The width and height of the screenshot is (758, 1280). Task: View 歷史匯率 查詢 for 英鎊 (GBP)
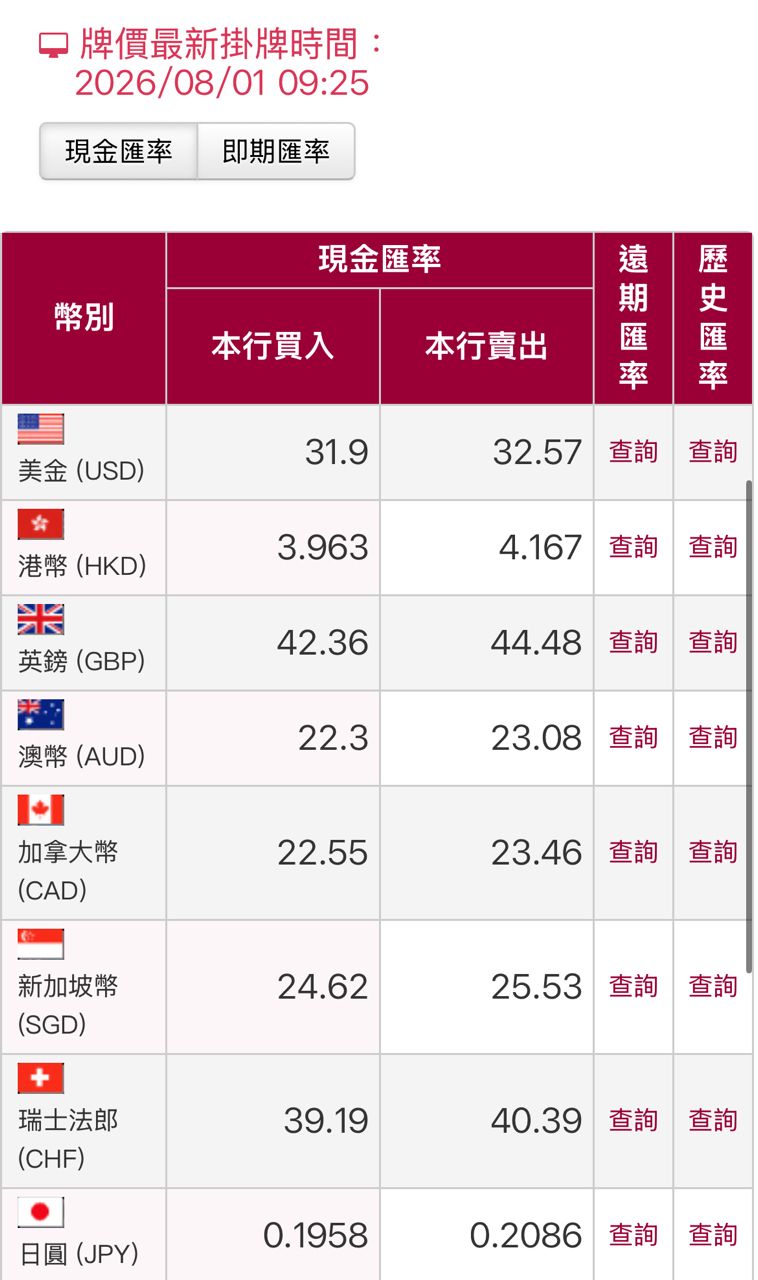coord(713,642)
